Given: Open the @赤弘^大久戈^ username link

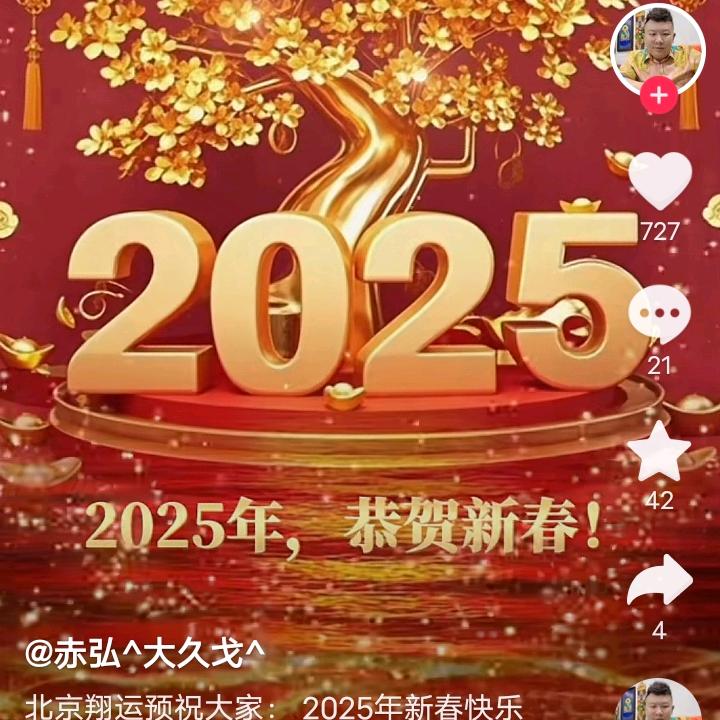Looking at the screenshot, I should tap(145, 655).
